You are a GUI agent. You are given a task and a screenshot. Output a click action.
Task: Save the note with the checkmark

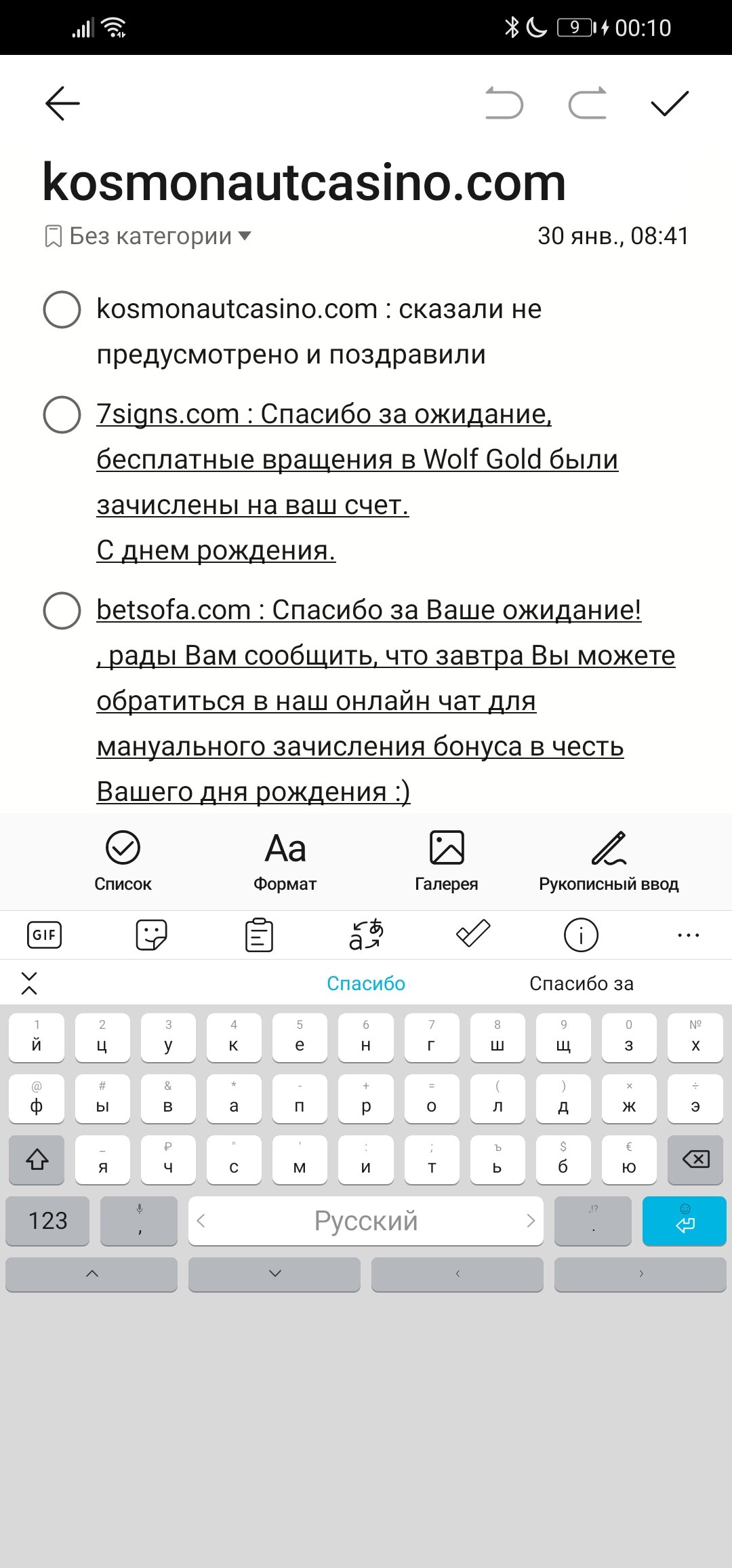click(669, 104)
